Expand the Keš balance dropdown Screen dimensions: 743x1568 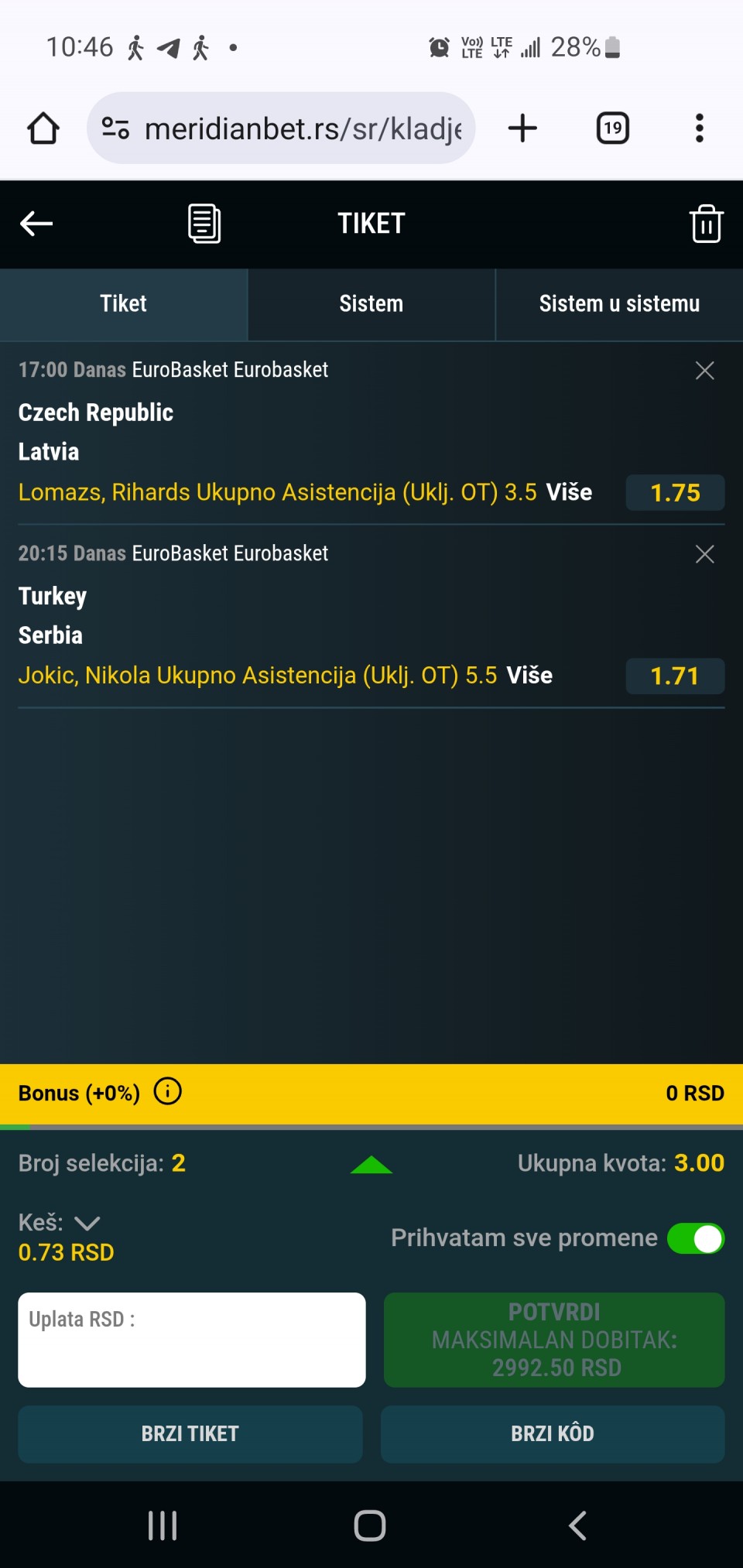coord(87,1223)
